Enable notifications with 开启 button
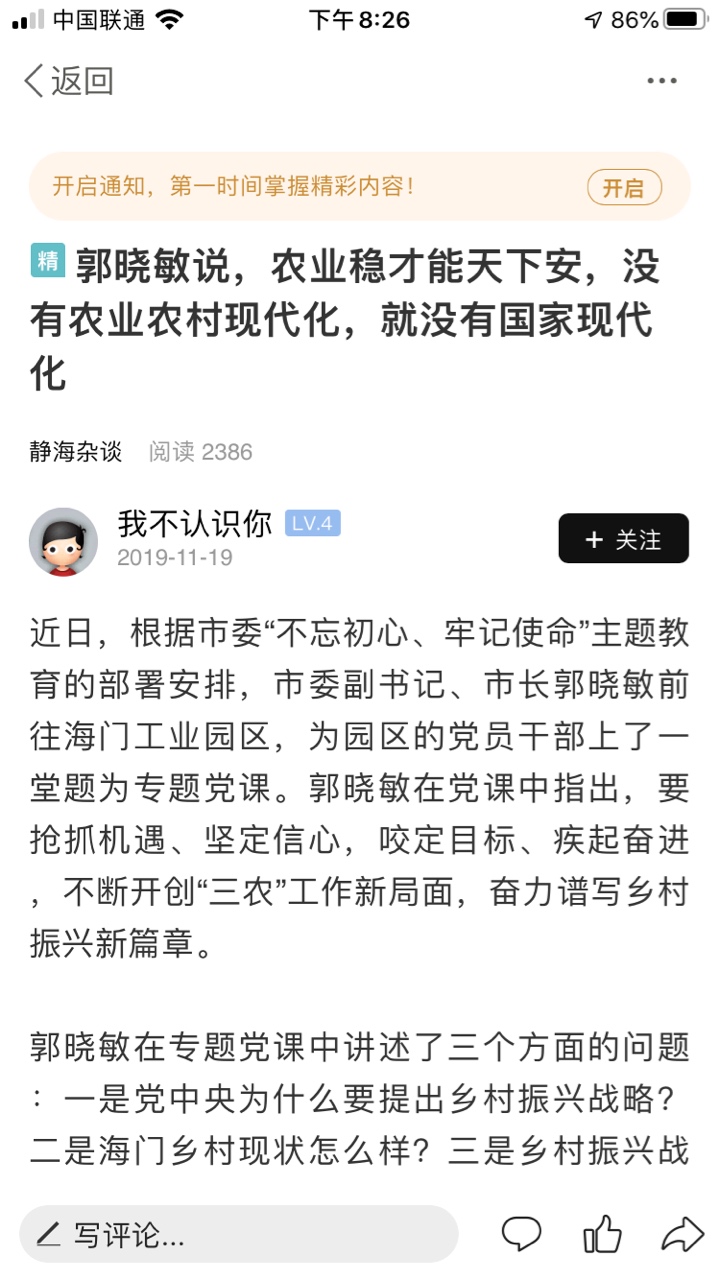 click(x=623, y=187)
